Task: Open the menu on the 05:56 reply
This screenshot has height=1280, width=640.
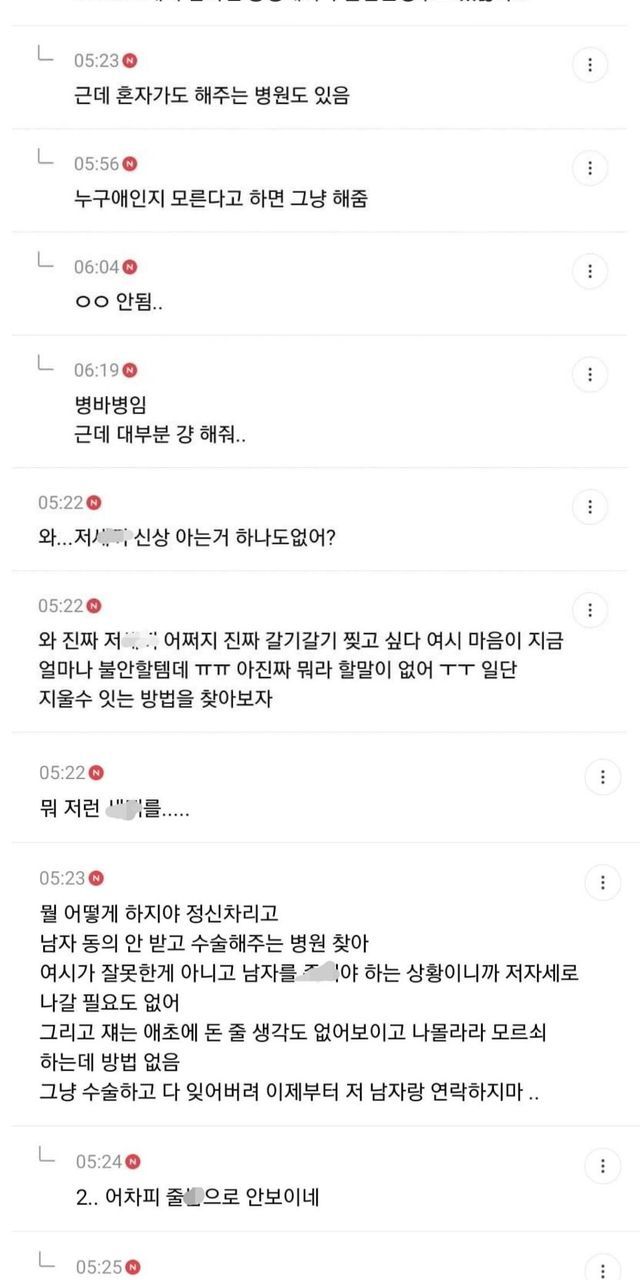Action: tap(590, 167)
